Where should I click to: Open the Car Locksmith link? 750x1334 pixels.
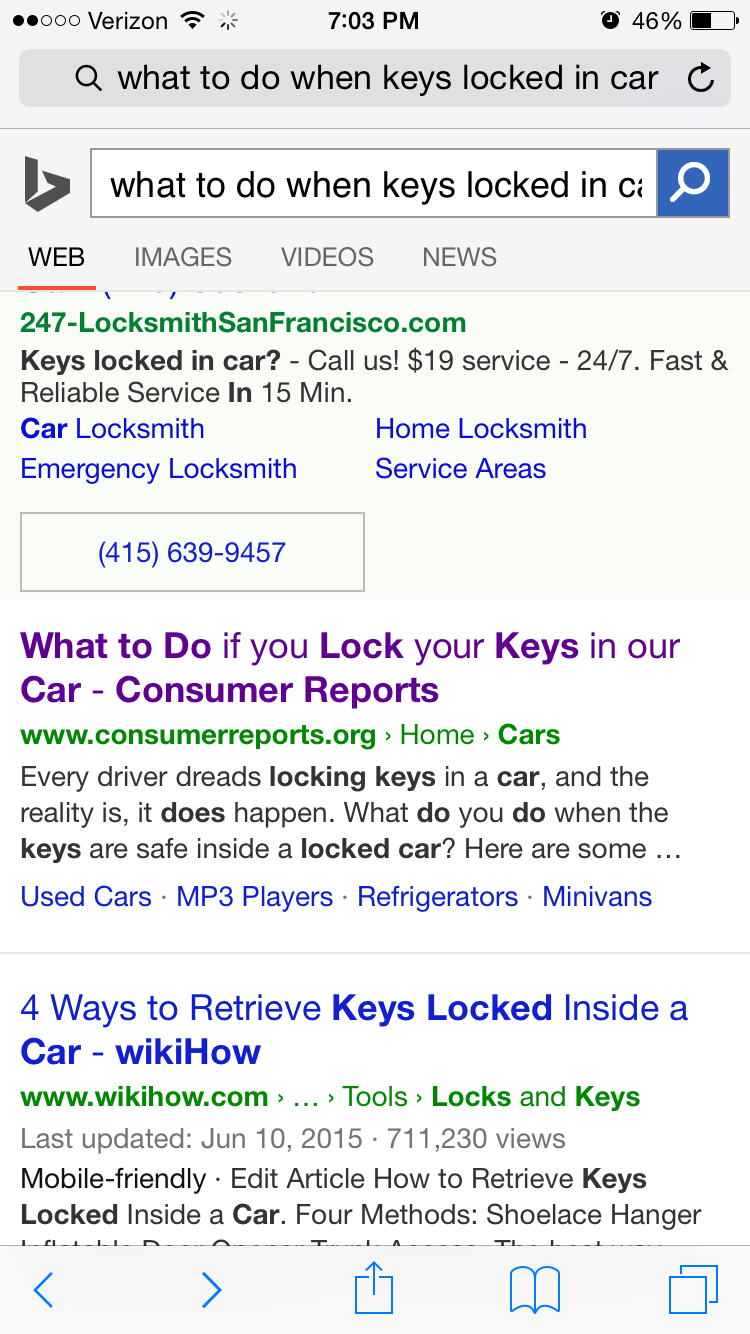[x=112, y=429]
